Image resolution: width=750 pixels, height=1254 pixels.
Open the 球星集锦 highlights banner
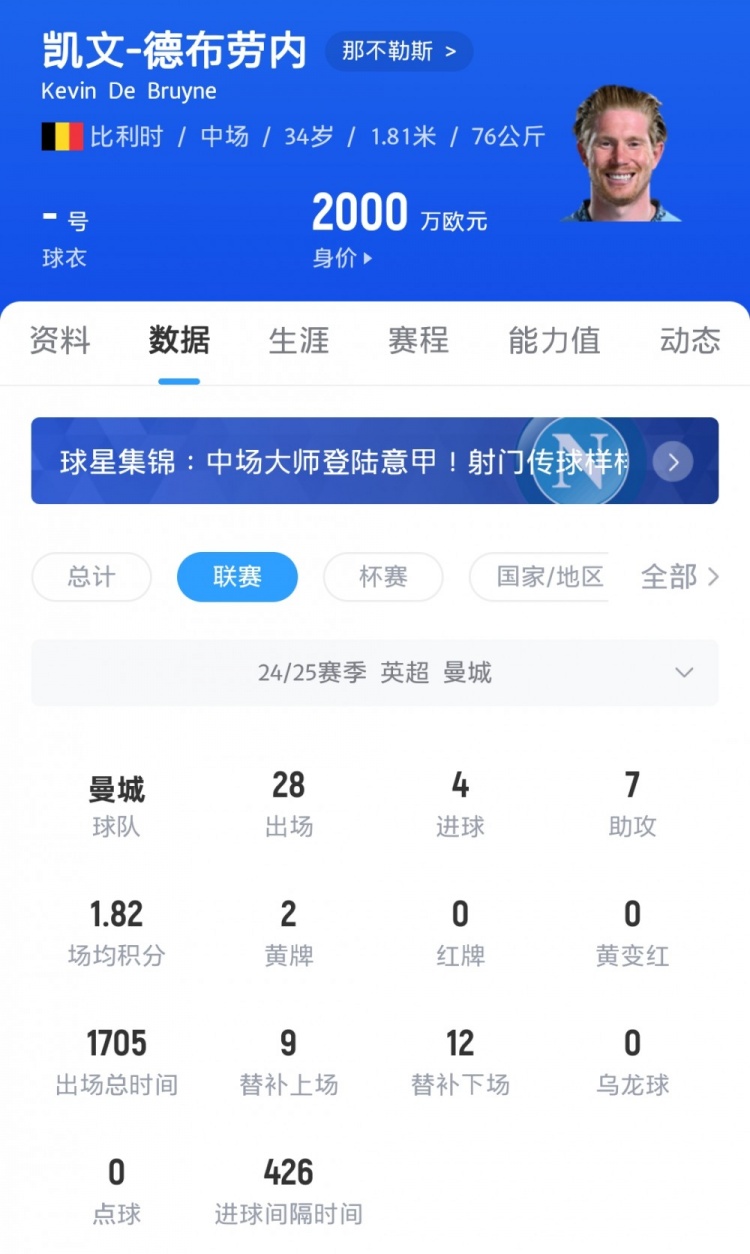[x=374, y=461]
